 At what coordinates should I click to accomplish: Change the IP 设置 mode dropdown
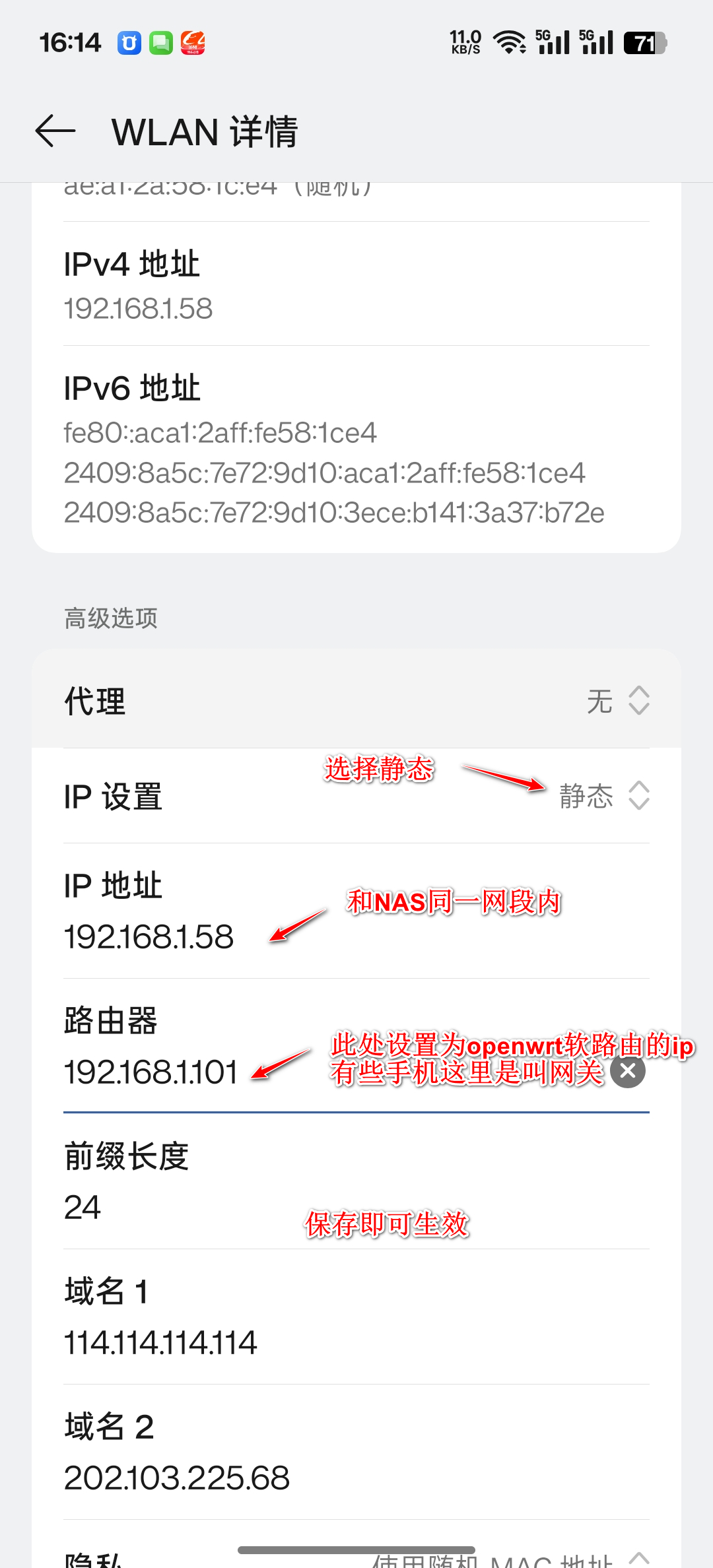(603, 796)
